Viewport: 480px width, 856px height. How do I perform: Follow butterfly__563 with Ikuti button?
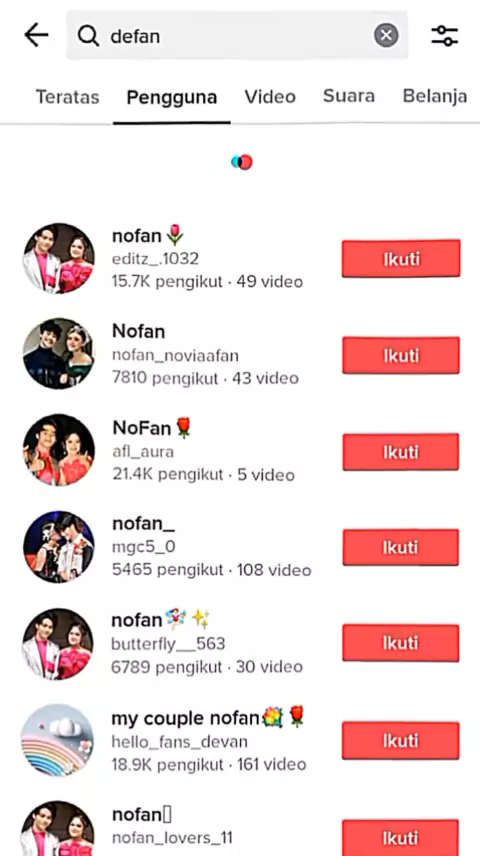tap(401, 643)
